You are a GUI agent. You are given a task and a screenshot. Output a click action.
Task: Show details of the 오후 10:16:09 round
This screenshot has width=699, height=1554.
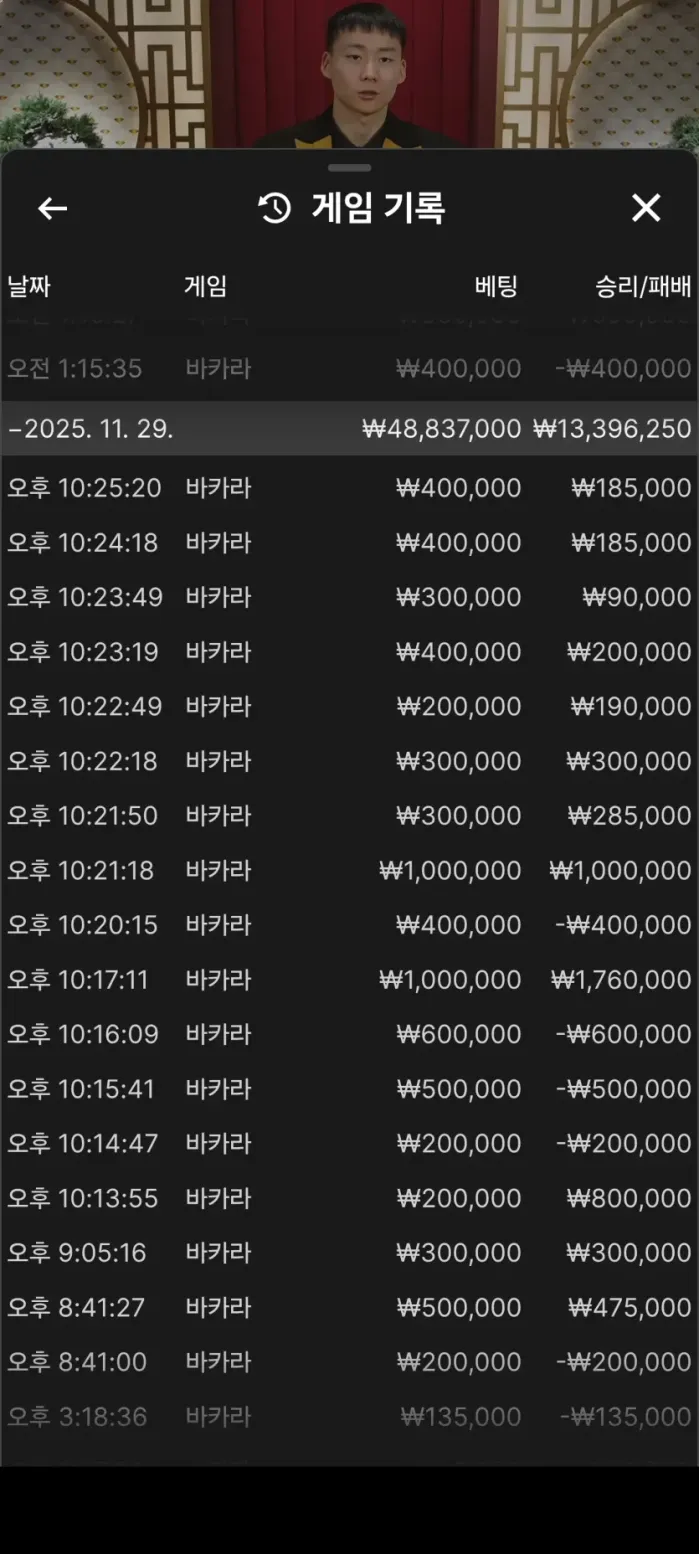349,1034
